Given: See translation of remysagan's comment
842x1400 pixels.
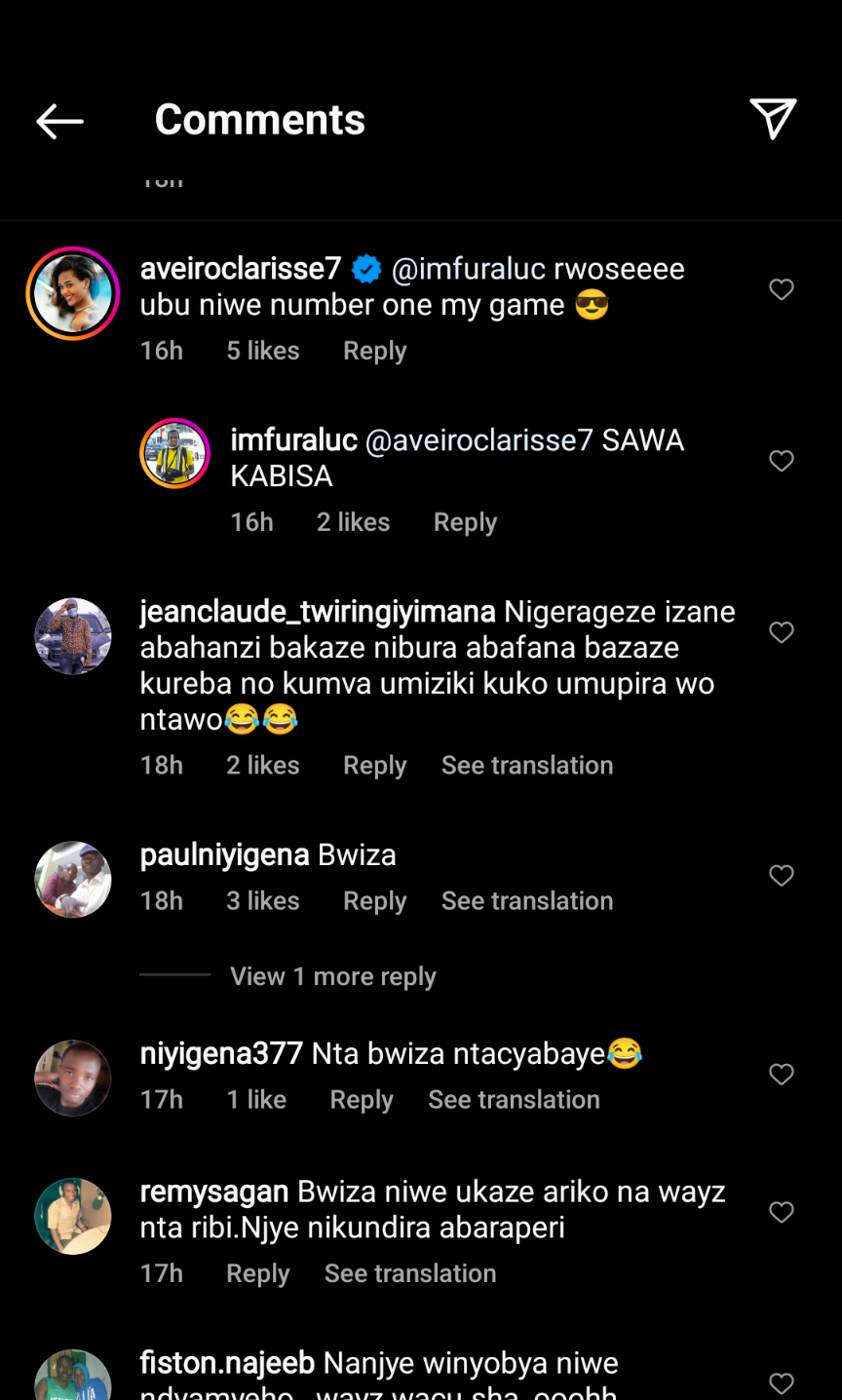Looking at the screenshot, I should coord(410,1273).
